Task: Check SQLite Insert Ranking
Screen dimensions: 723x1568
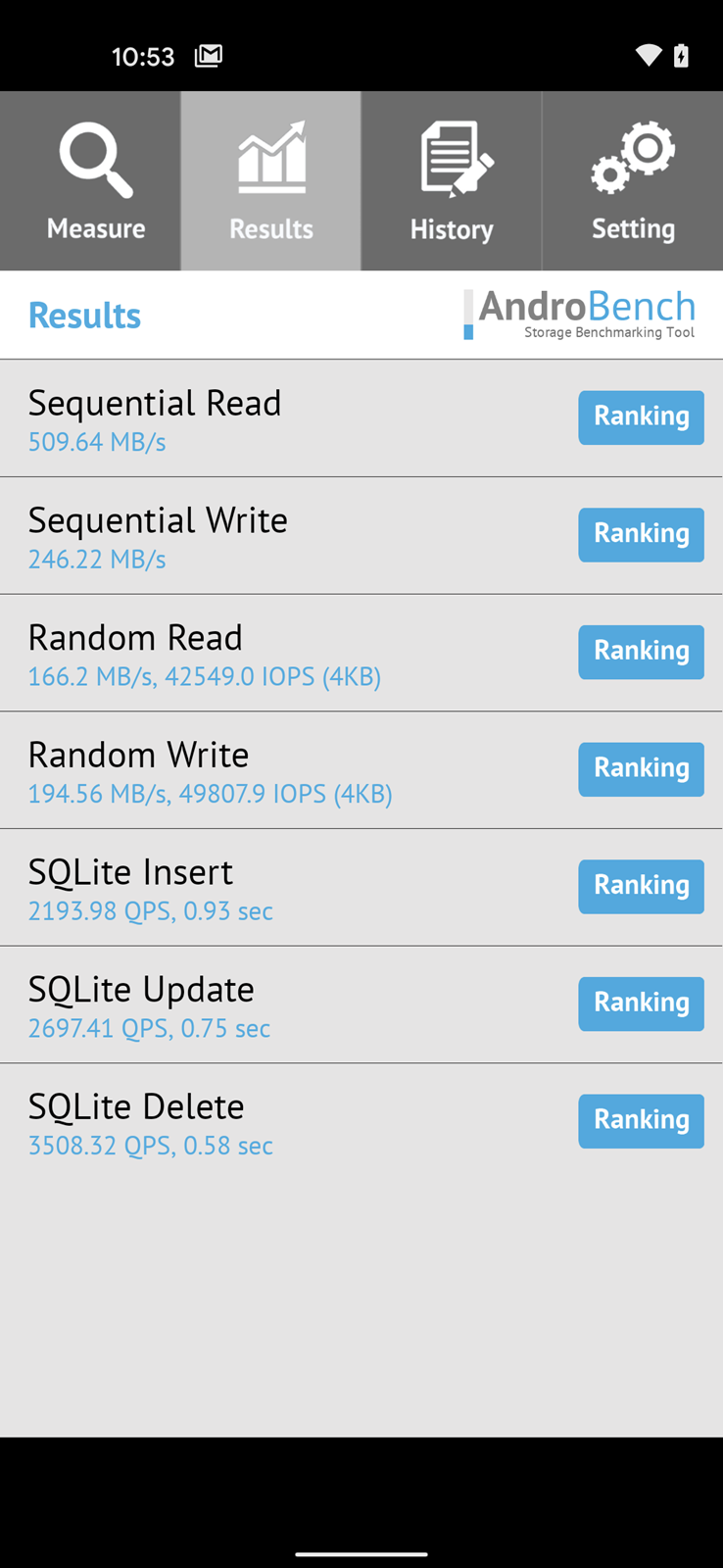Action: (x=641, y=887)
